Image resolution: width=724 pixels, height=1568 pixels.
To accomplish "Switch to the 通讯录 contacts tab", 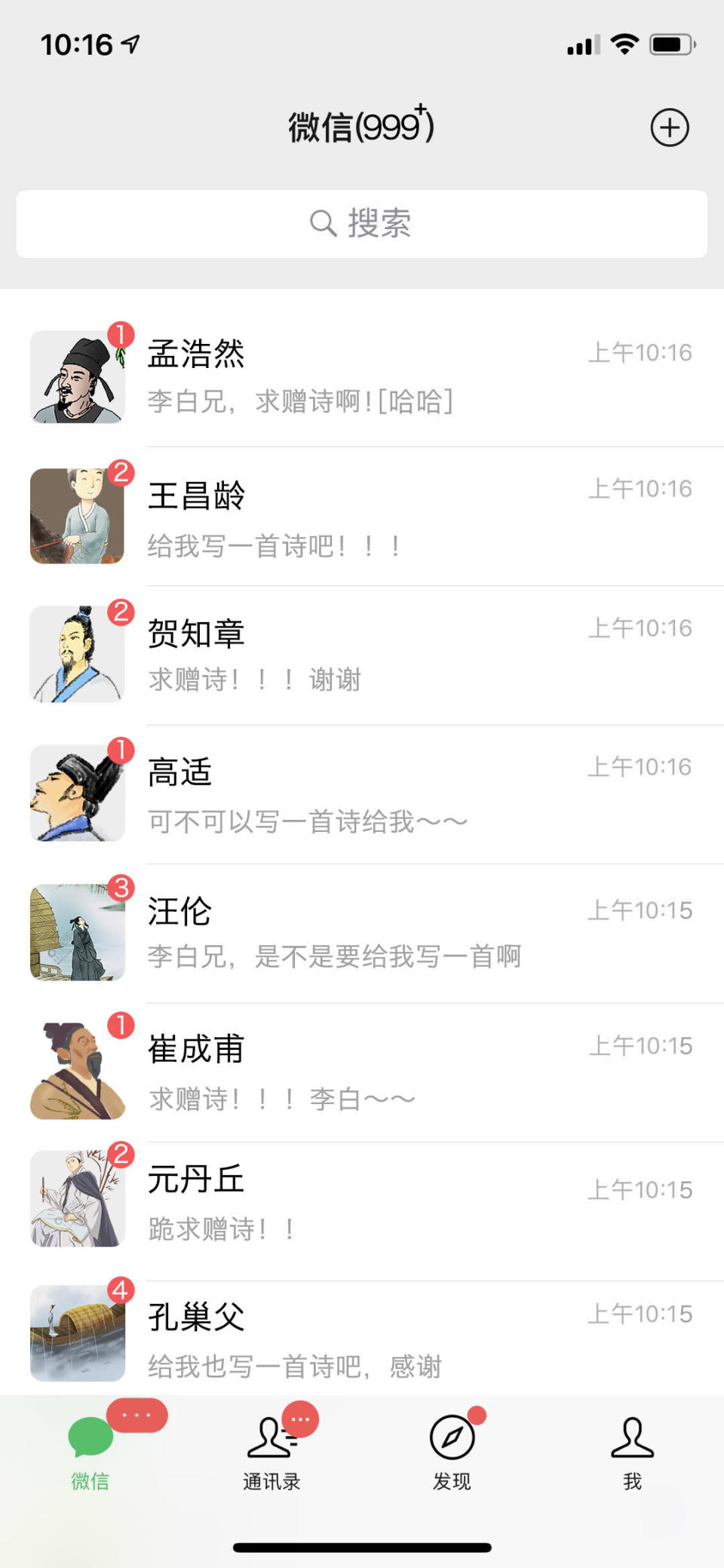I will point(271,1452).
